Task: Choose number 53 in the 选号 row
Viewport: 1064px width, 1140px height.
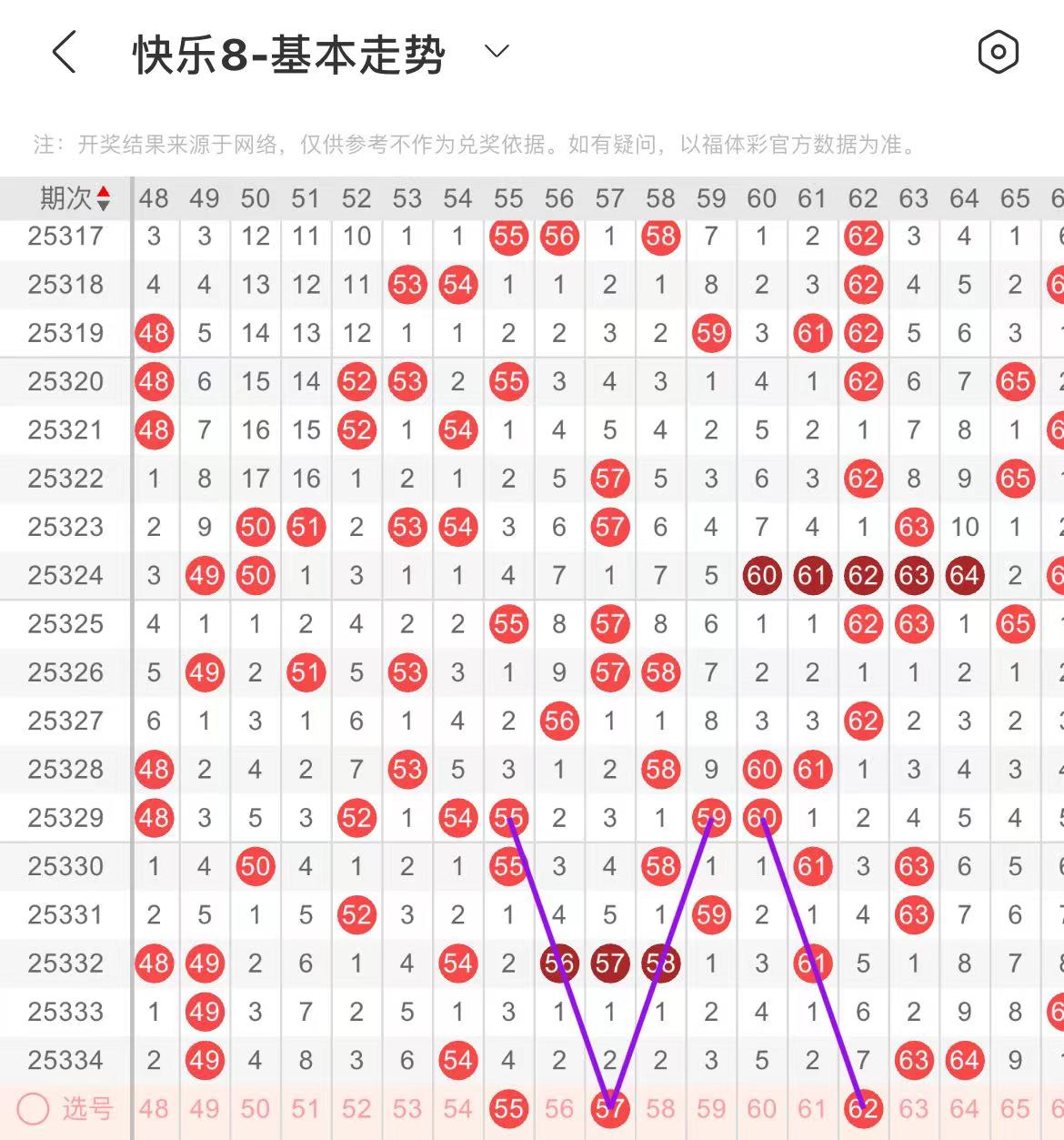Action: pyautogui.click(x=407, y=1109)
